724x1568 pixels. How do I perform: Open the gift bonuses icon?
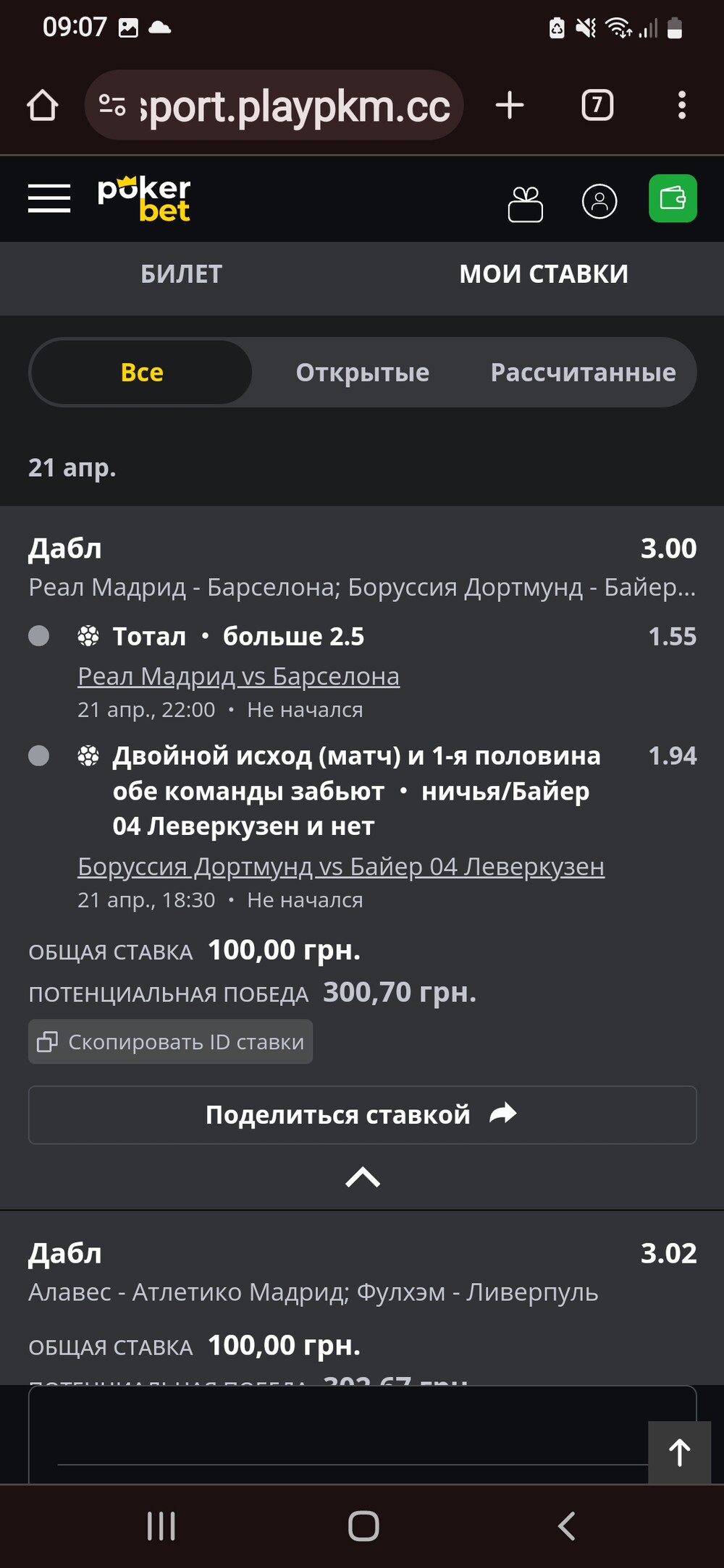click(x=526, y=203)
